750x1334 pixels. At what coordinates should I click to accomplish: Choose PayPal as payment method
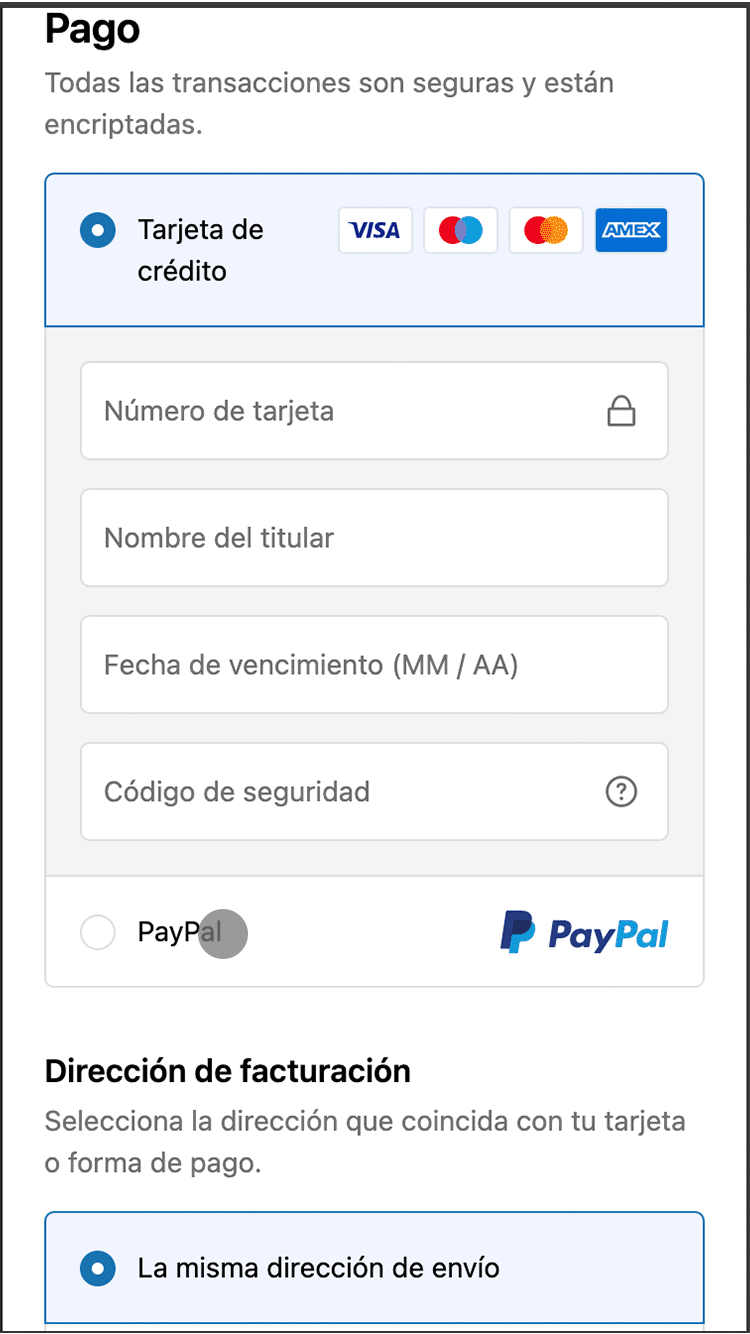point(98,934)
